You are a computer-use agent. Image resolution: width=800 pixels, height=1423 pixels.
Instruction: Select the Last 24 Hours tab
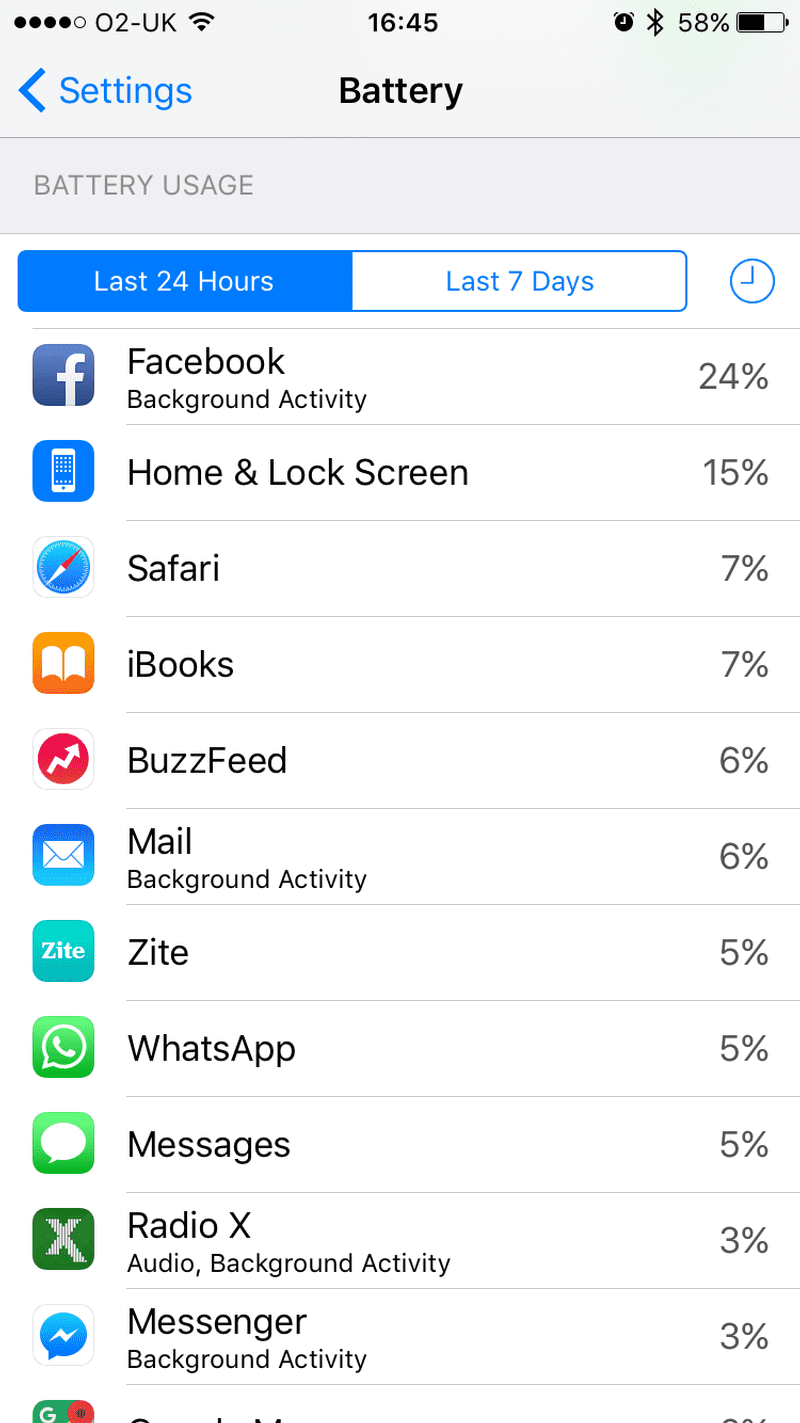(x=184, y=281)
